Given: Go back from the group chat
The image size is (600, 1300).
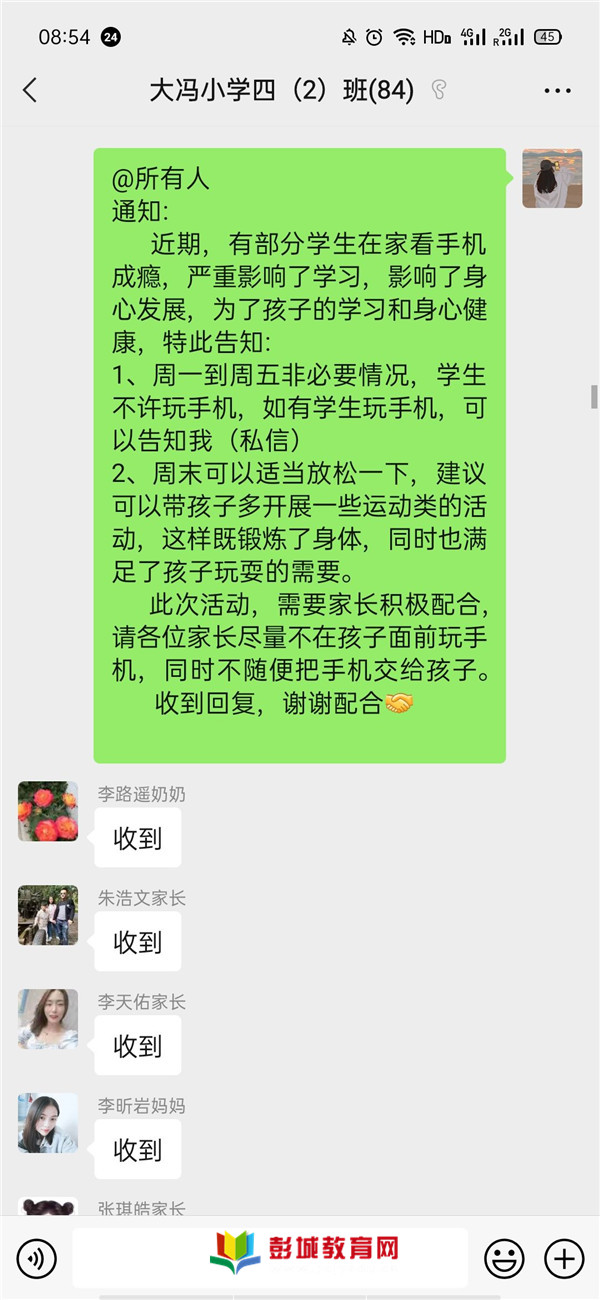Looking at the screenshot, I should (x=30, y=91).
